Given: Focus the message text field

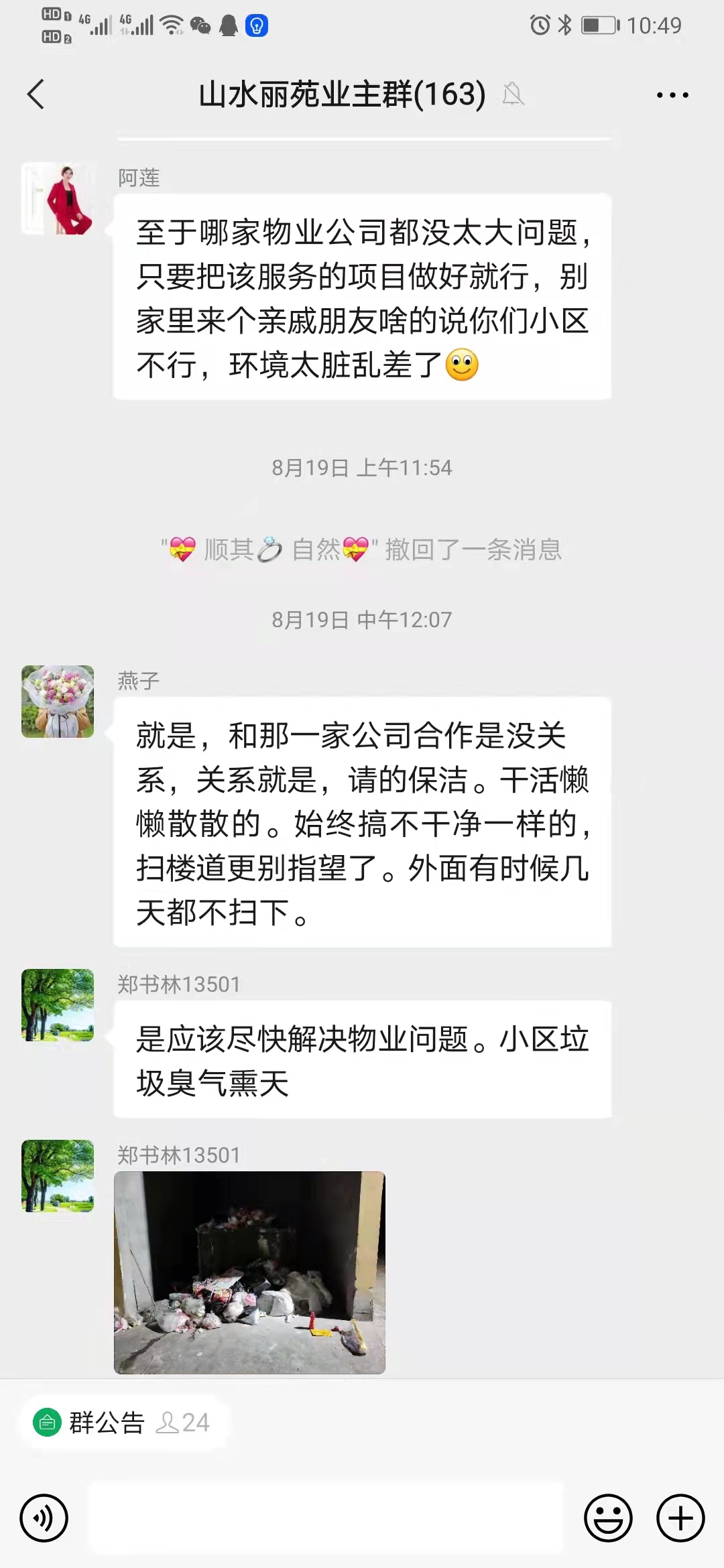Looking at the screenshot, I should 326,1518.
